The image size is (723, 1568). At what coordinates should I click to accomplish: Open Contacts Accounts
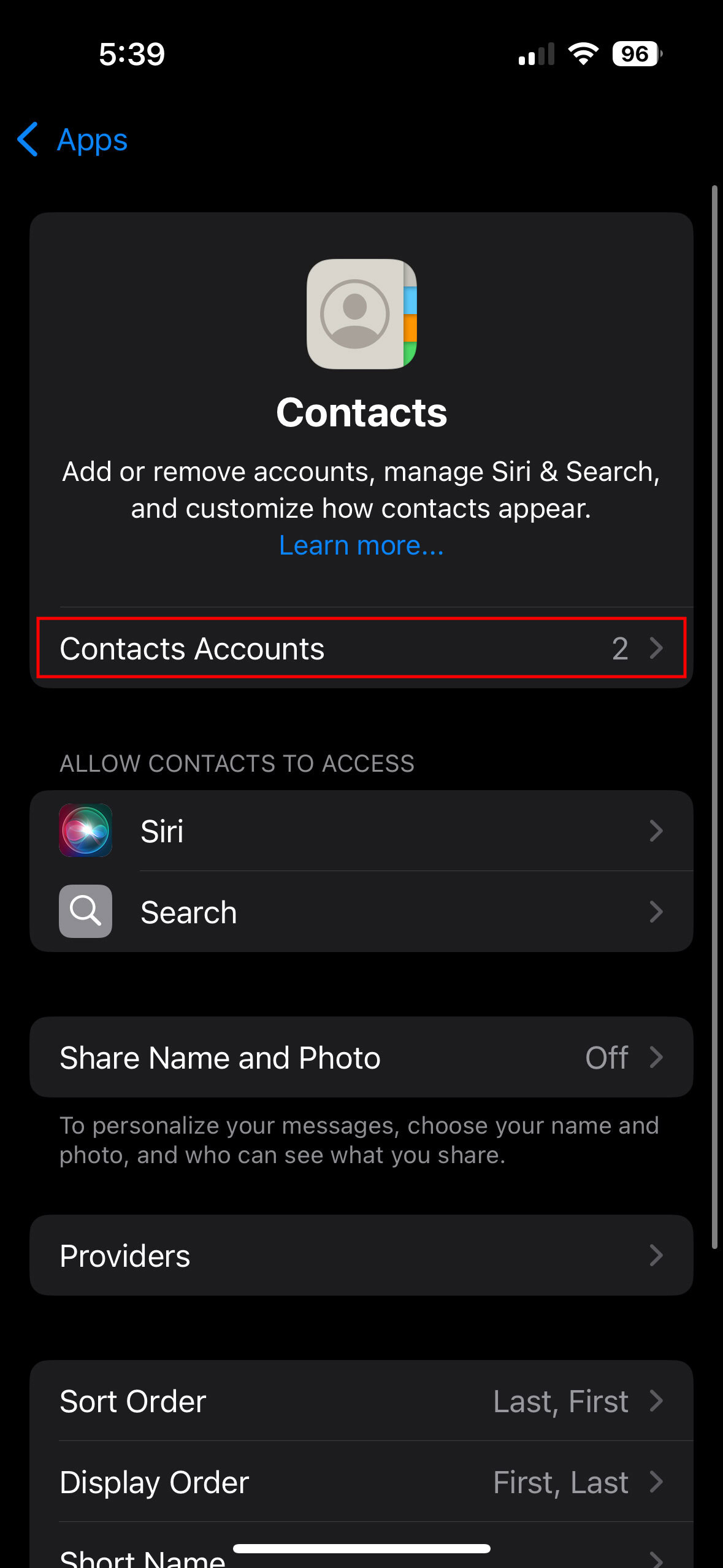[x=361, y=648]
